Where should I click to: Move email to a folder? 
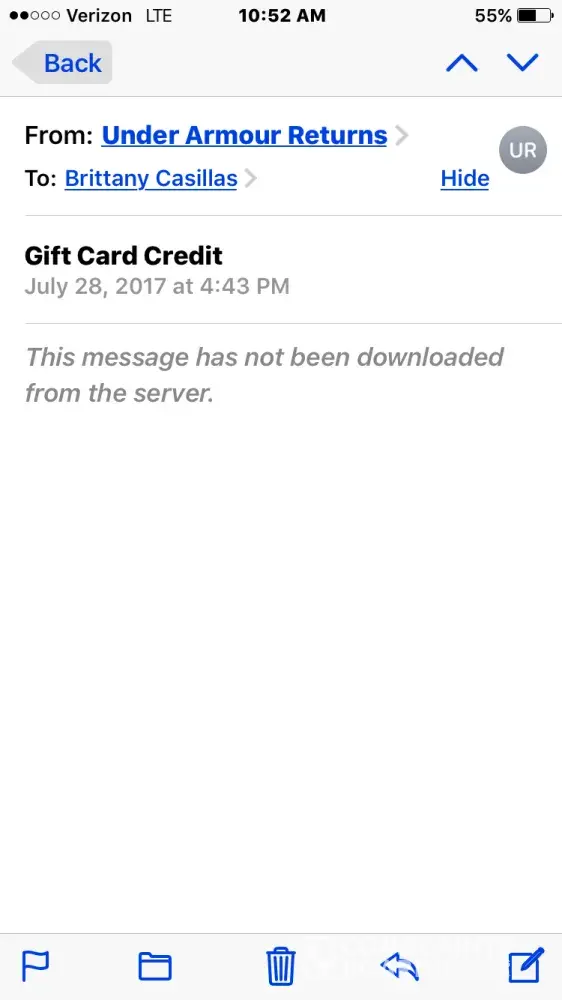tap(155, 966)
